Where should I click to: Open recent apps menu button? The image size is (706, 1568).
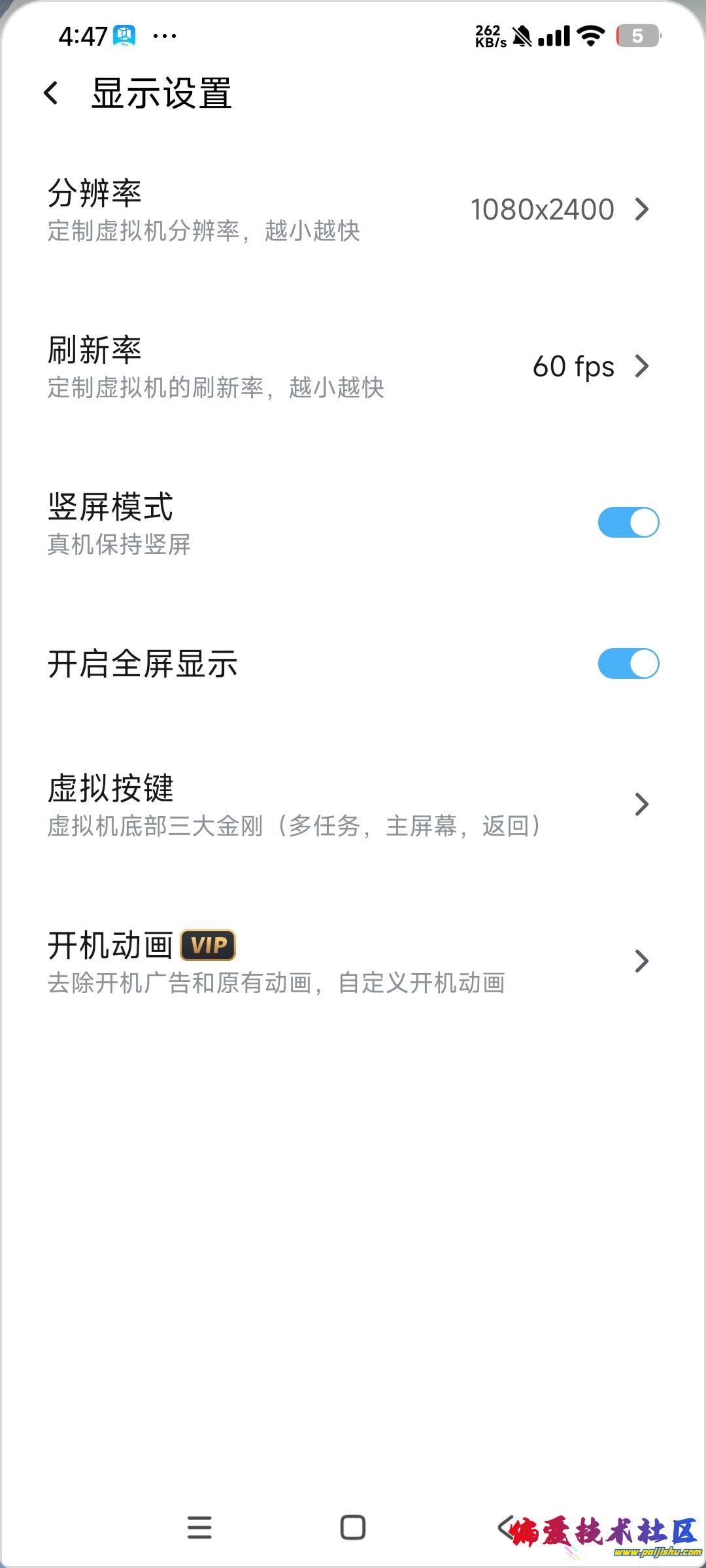[199, 1527]
